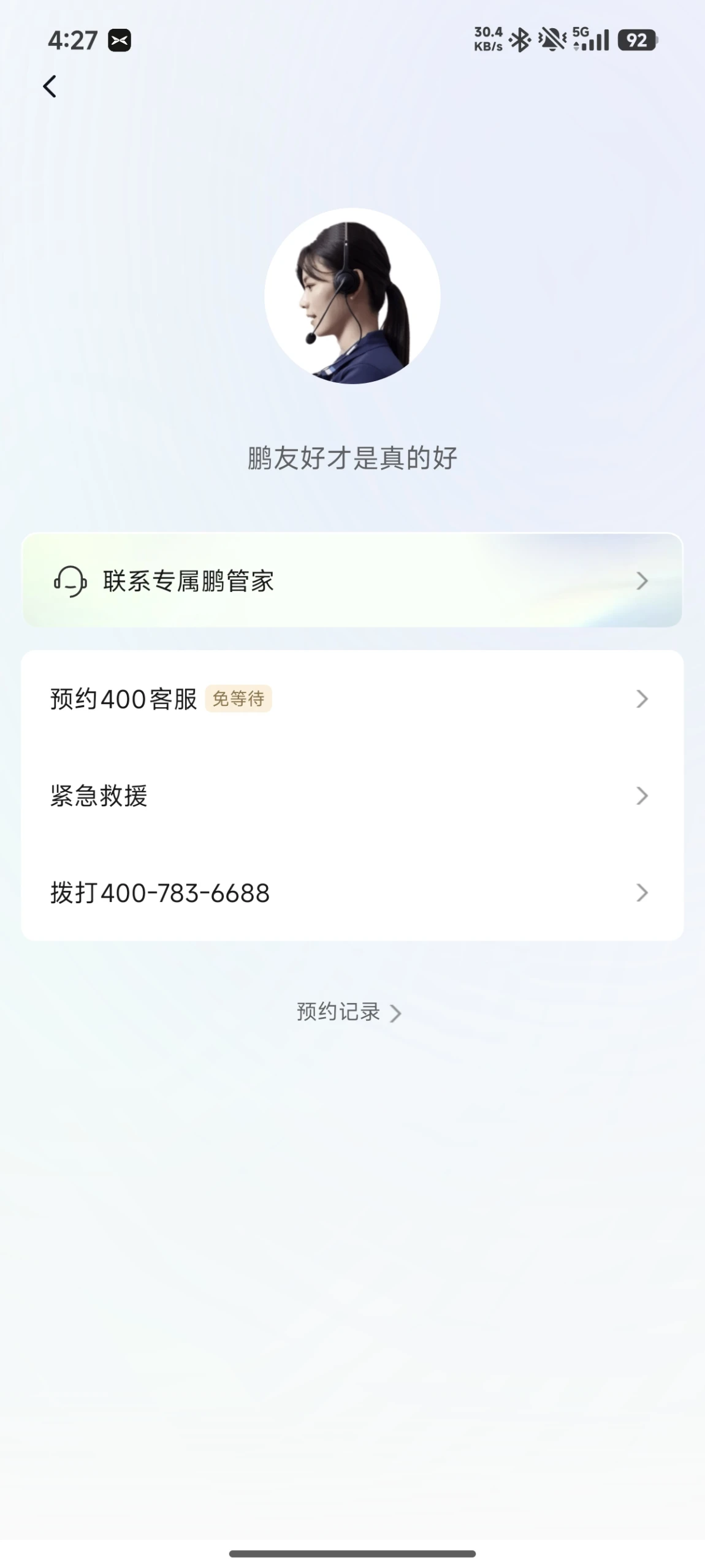Call the 400-783-6688 hotline

[352, 893]
